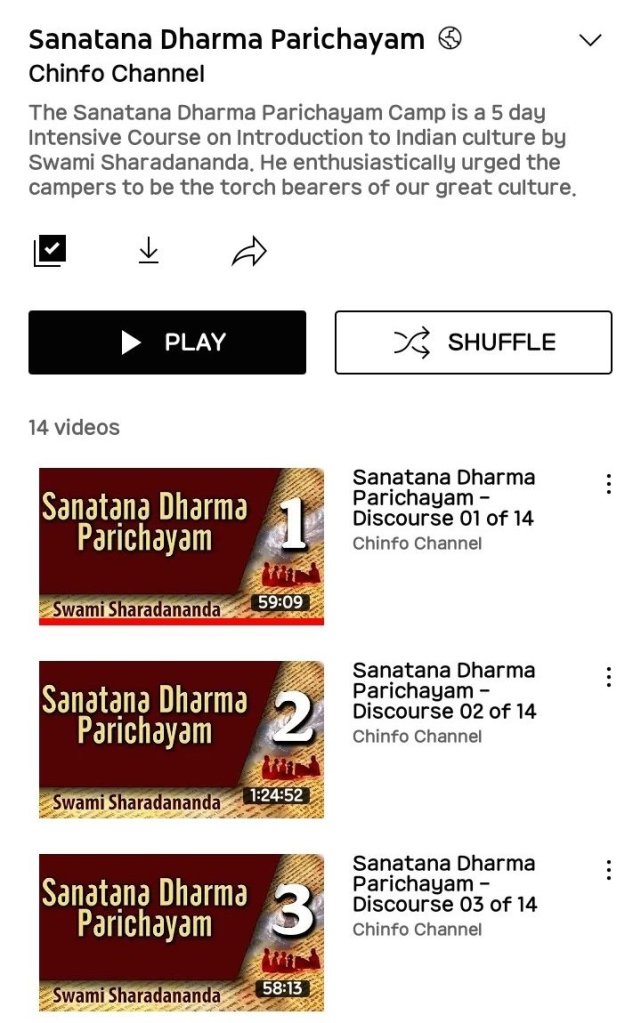Open options menu for Discourse 03
This screenshot has height=1023, width=641.
(608, 870)
